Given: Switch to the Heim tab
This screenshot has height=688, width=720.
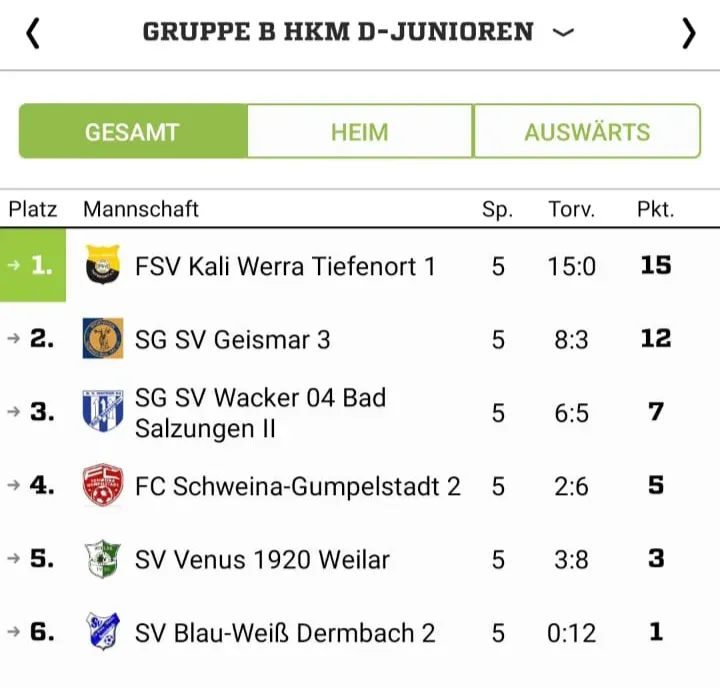Looking at the screenshot, I should pyautogui.click(x=360, y=131).
